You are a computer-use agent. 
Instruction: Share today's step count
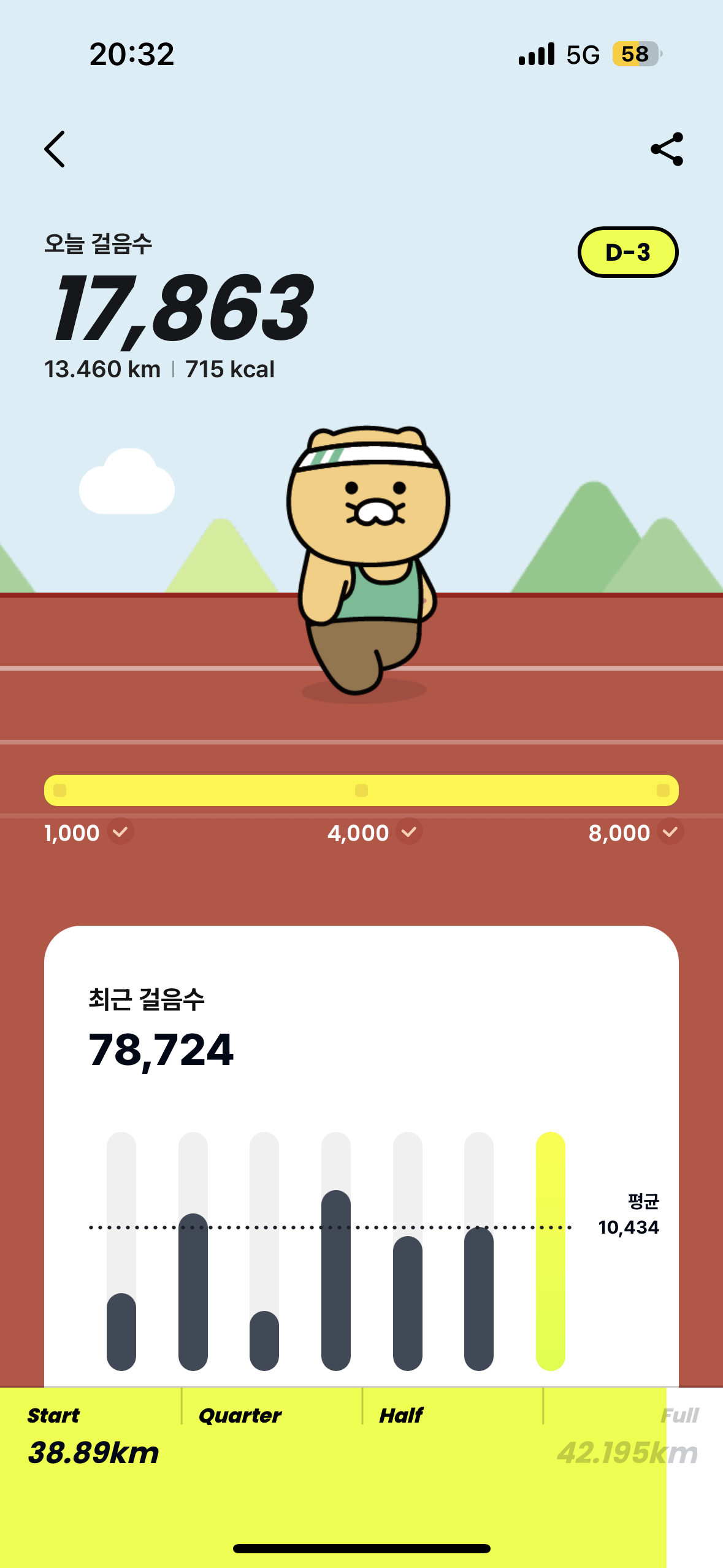pos(667,149)
